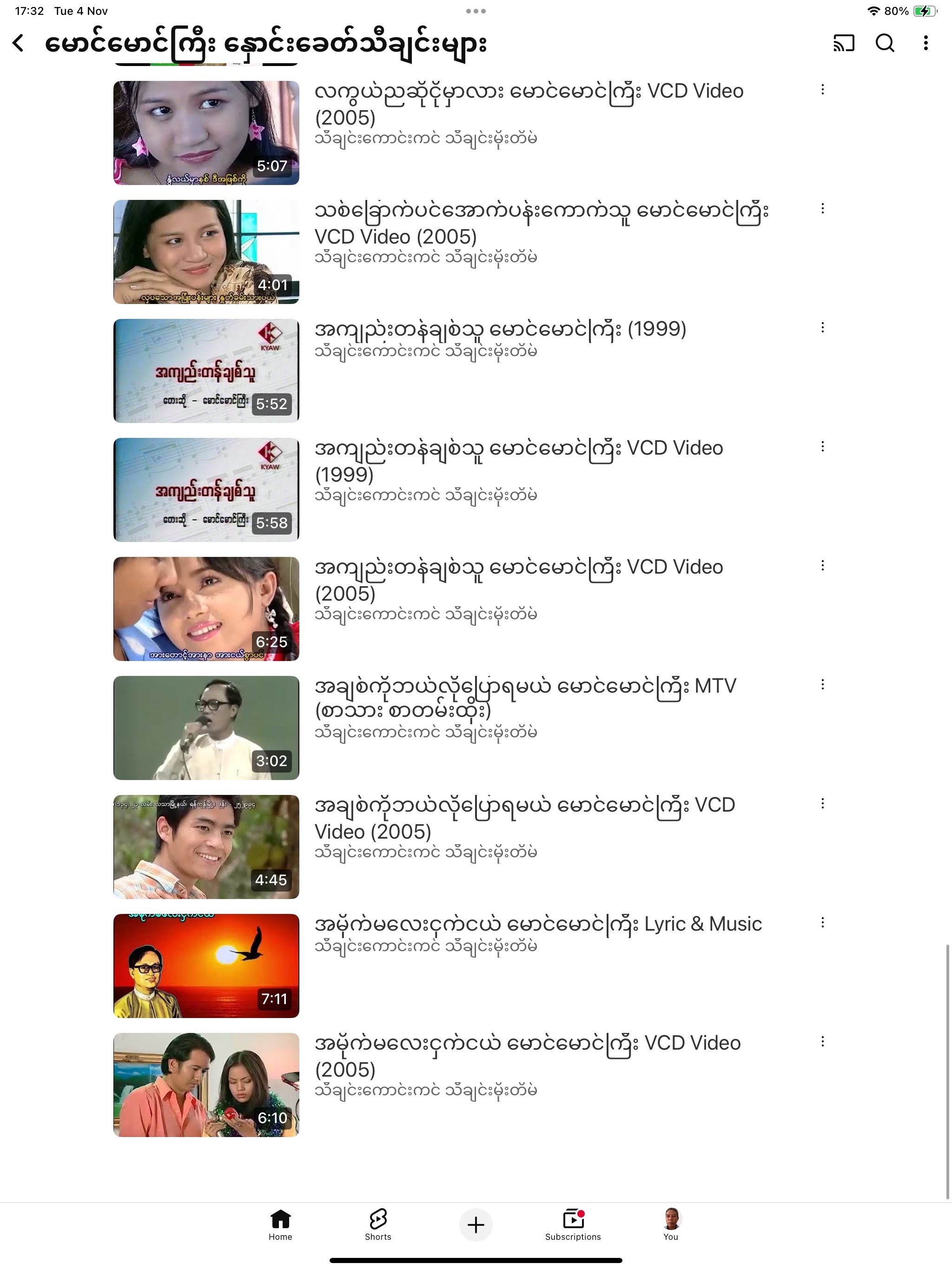Open the Subscriptions tab
The height and width of the screenshot is (1270, 952).
[x=573, y=1224]
